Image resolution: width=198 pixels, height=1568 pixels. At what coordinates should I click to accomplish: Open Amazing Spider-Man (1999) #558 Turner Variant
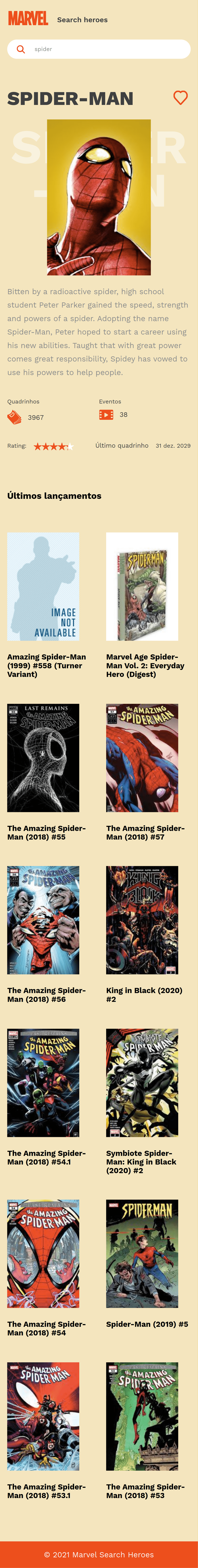click(43, 586)
